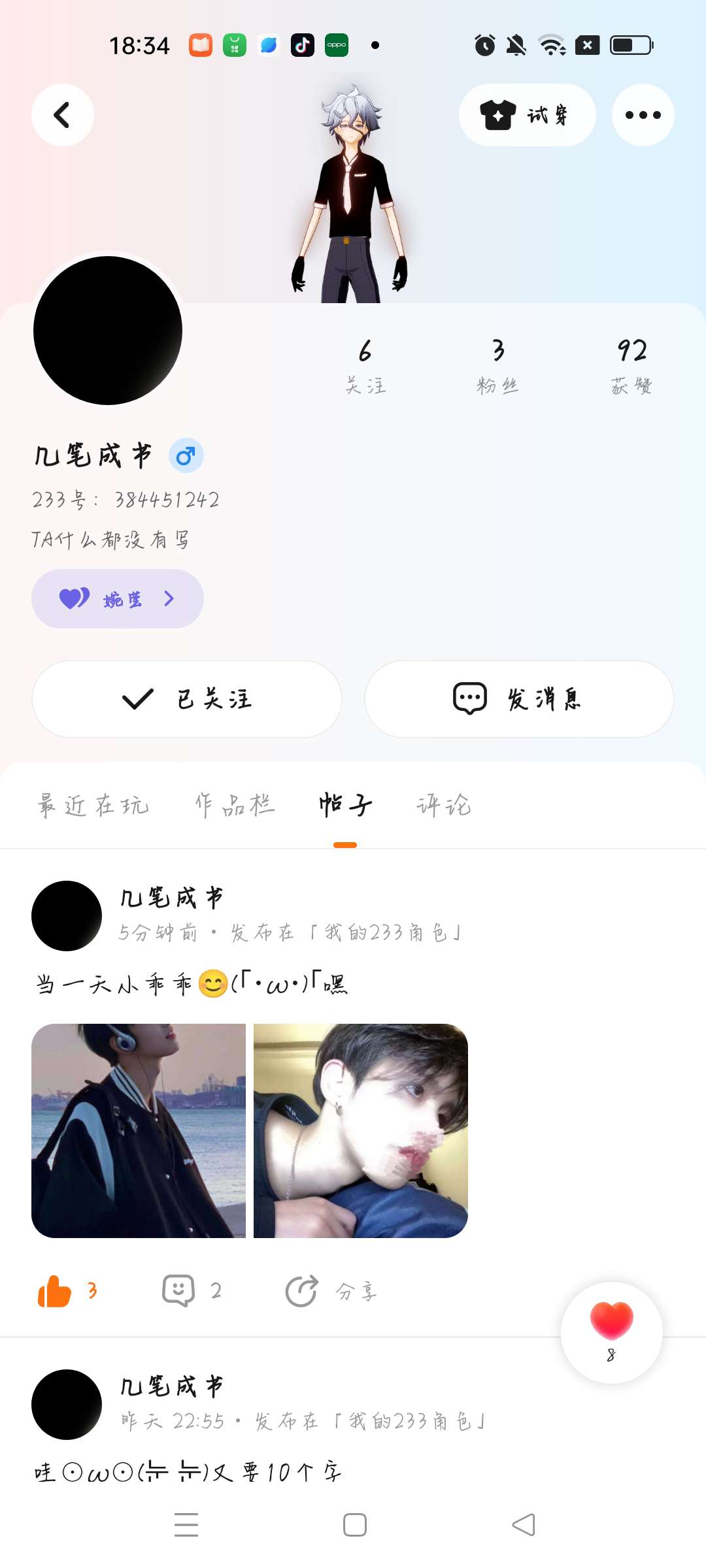Tap the 试穿 outfit try-on button

coord(527,115)
